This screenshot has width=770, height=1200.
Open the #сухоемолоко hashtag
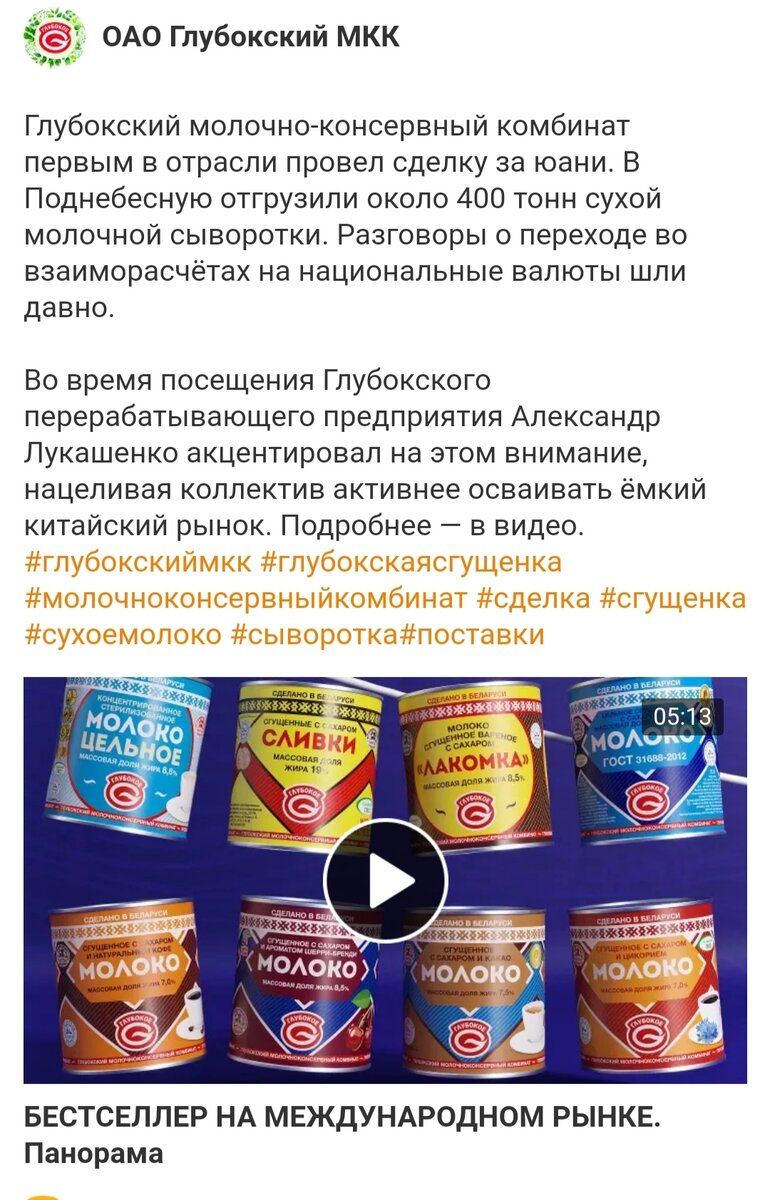(x=122, y=634)
